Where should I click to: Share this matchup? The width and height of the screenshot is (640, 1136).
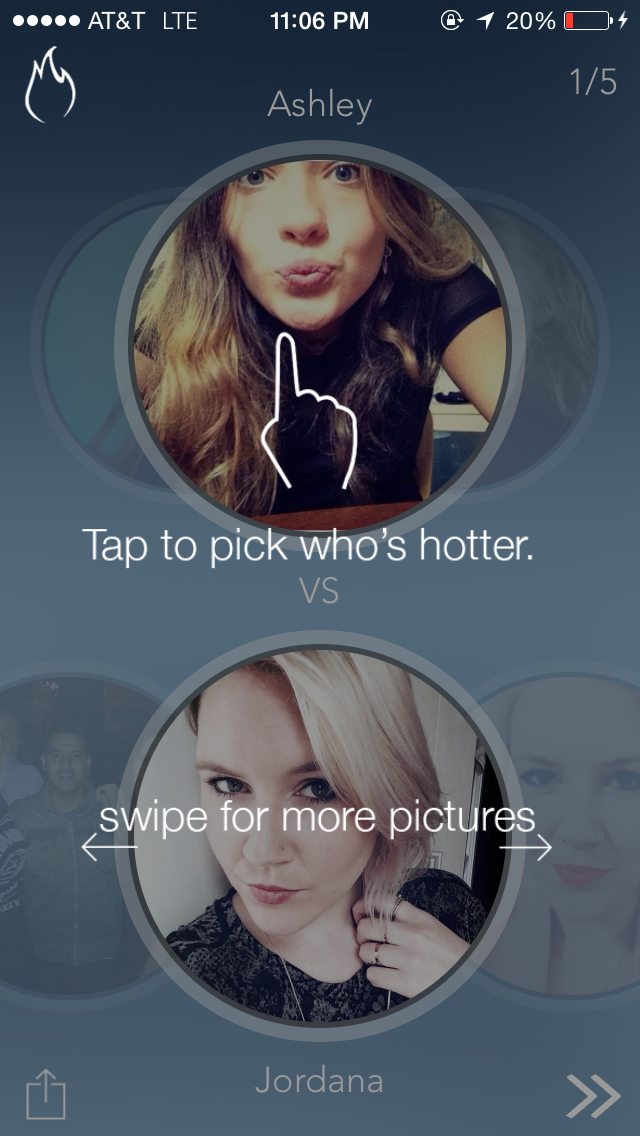click(x=45, y=1093)
